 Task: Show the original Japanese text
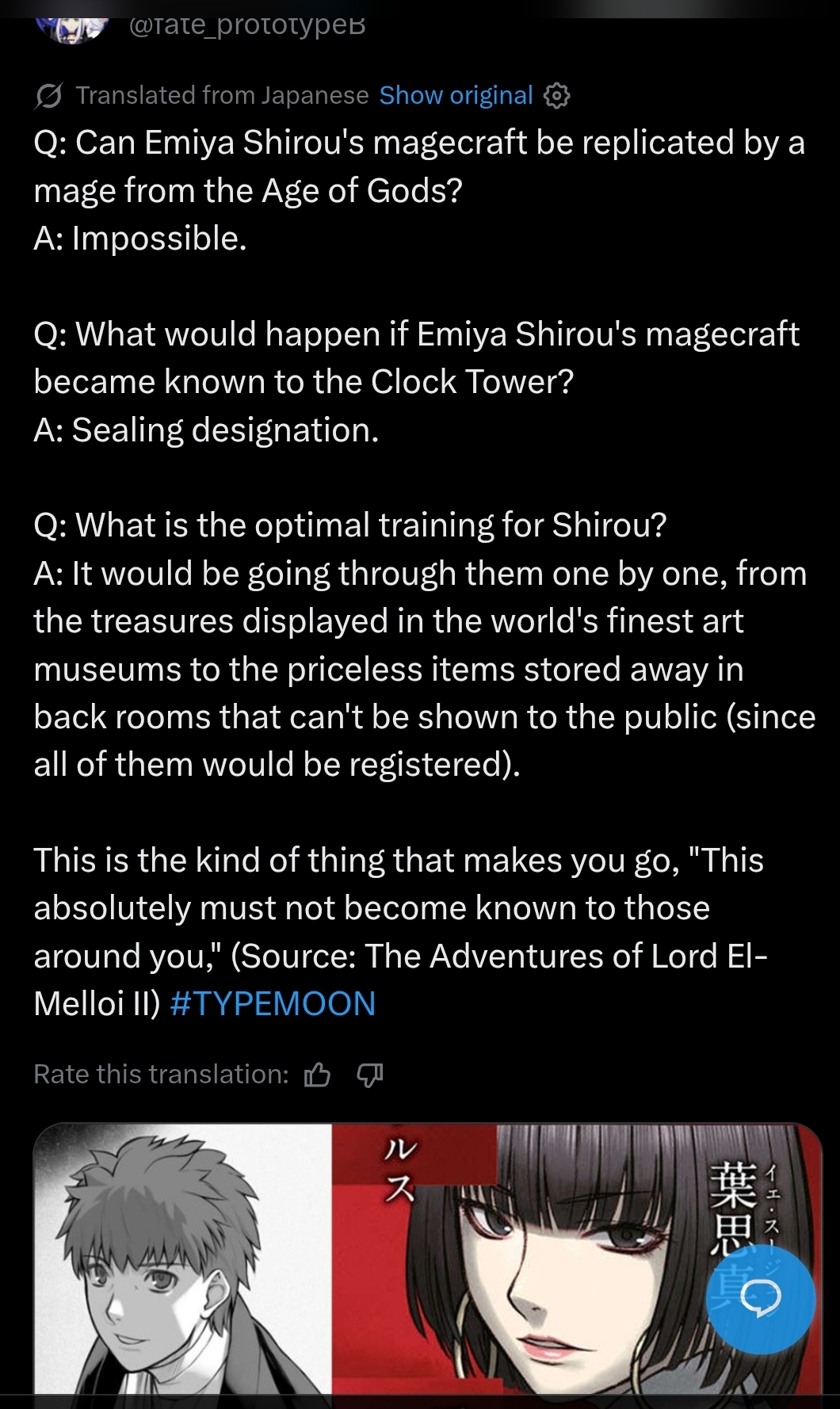[x=456, y=96]
